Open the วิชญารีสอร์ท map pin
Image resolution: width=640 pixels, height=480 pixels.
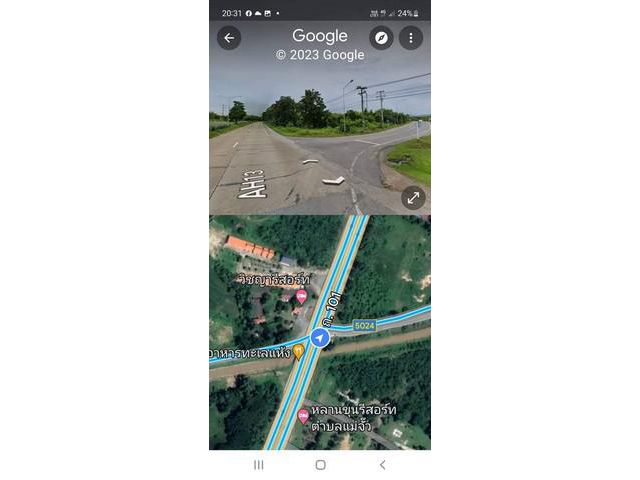pyautogui.click(x=301, y=296)
